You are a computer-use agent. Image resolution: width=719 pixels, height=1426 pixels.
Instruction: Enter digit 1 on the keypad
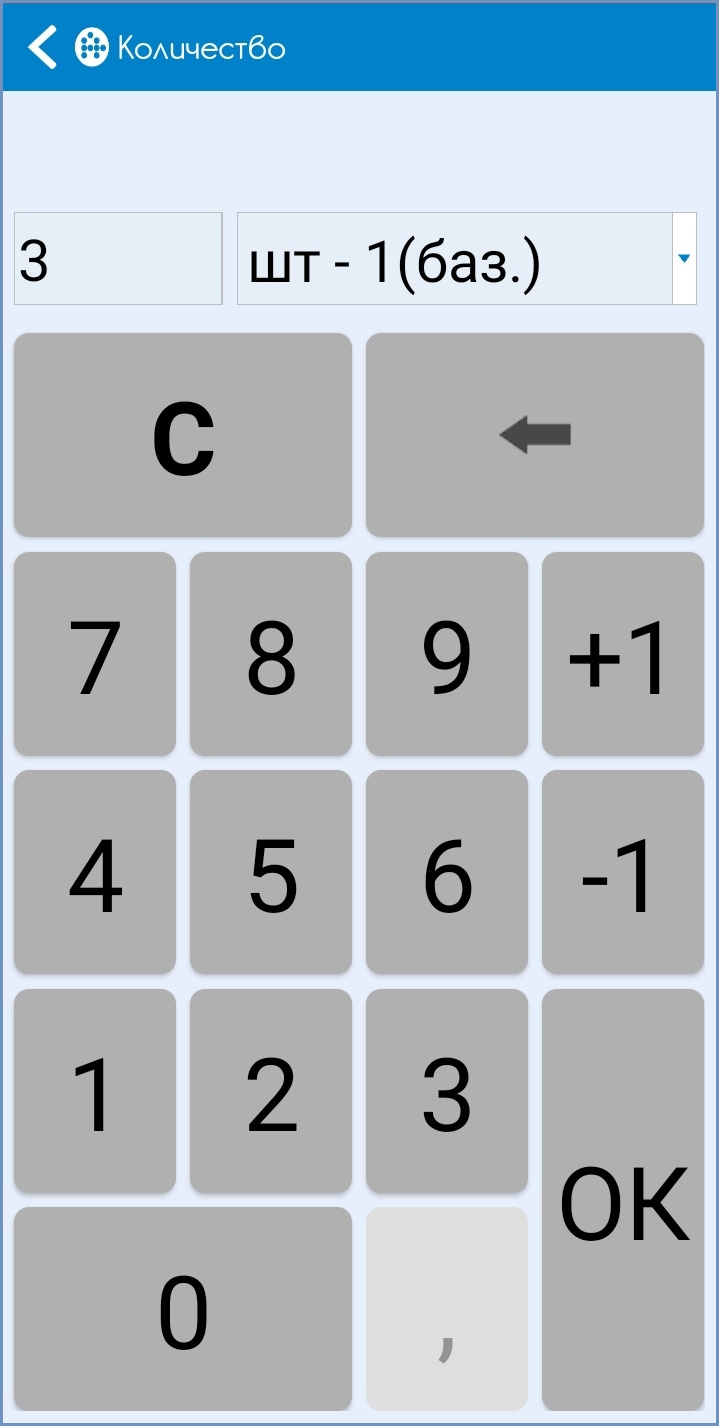click(95, 1091)
